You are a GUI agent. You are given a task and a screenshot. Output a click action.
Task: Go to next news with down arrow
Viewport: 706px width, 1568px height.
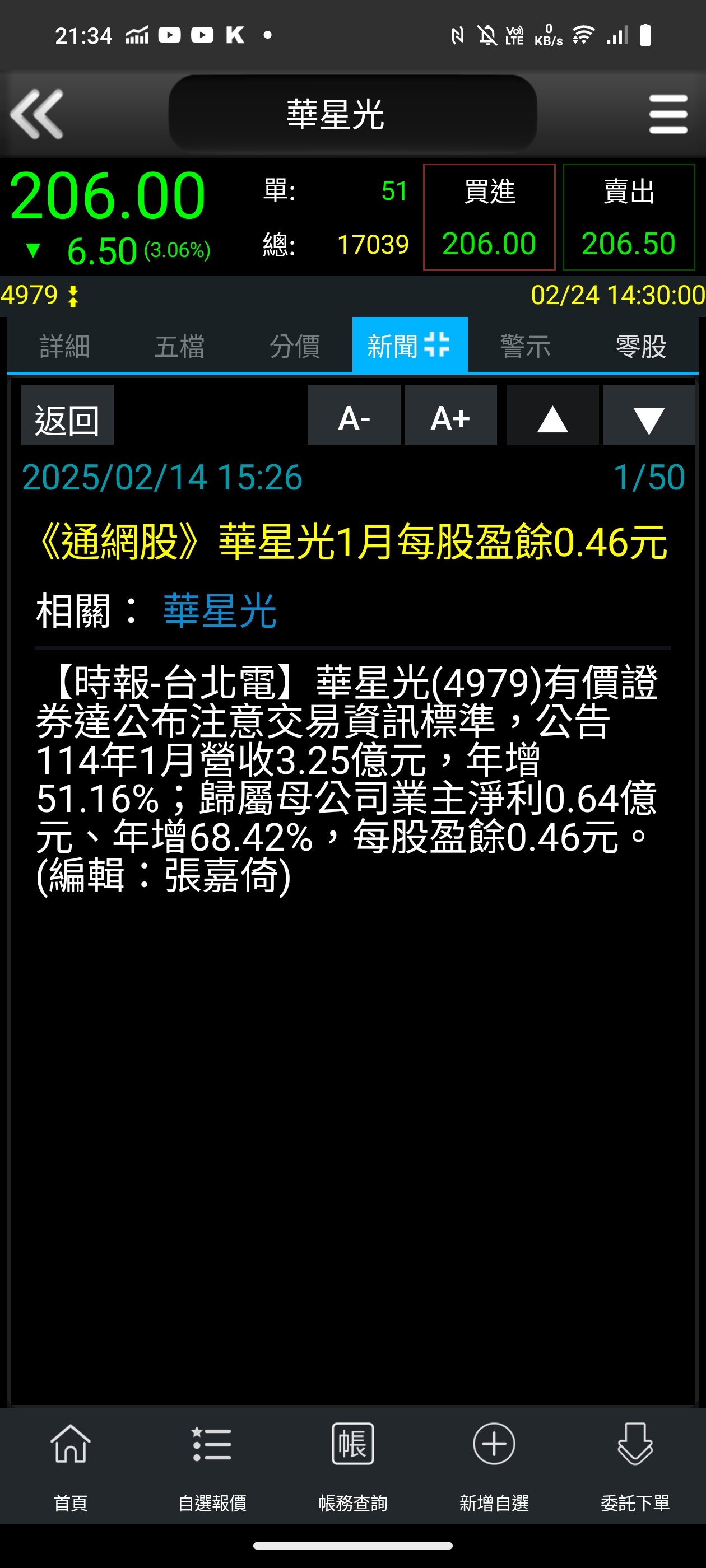[649, 415]
